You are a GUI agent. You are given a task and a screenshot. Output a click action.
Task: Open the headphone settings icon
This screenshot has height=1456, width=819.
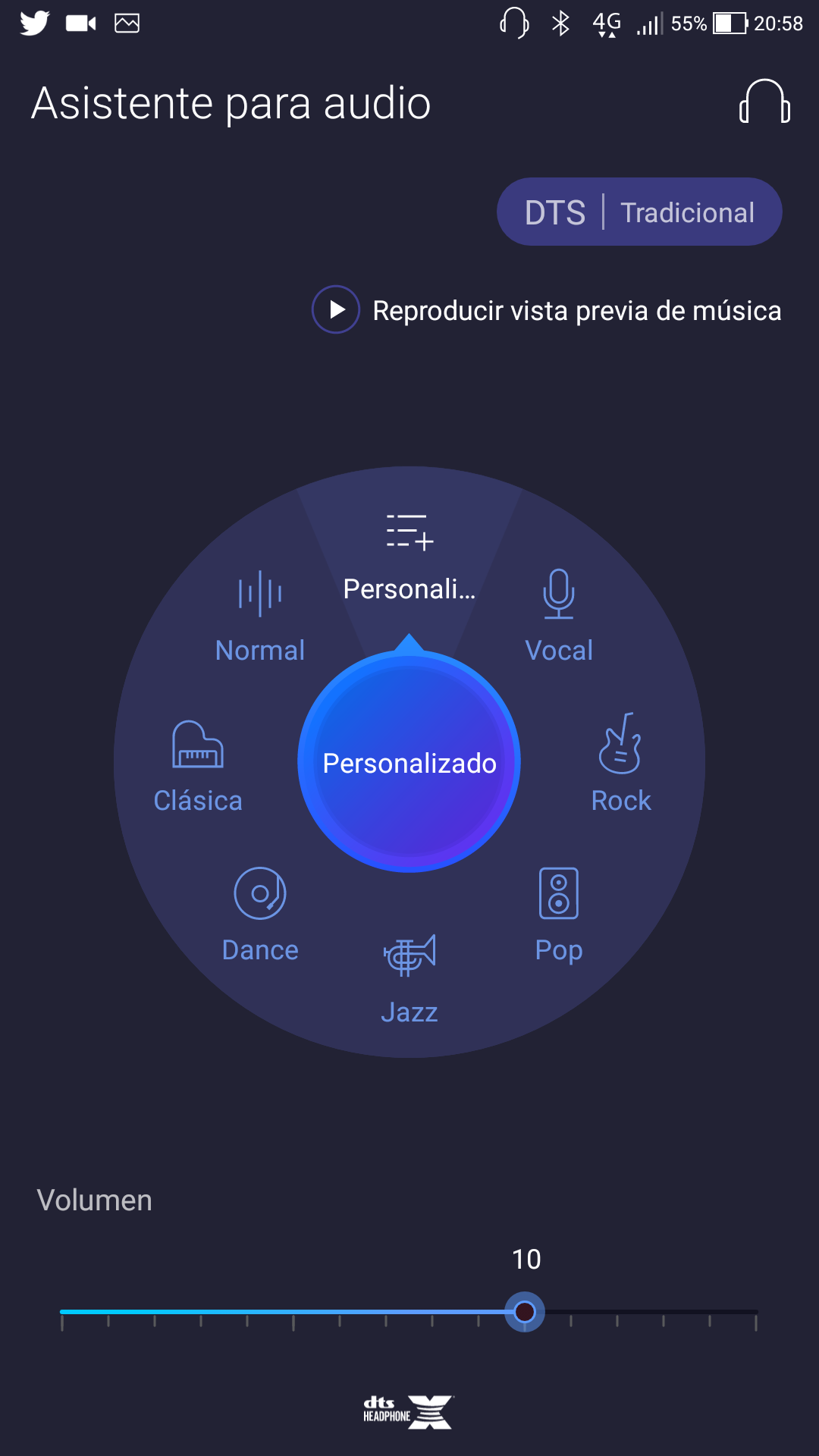coord(764,102)
